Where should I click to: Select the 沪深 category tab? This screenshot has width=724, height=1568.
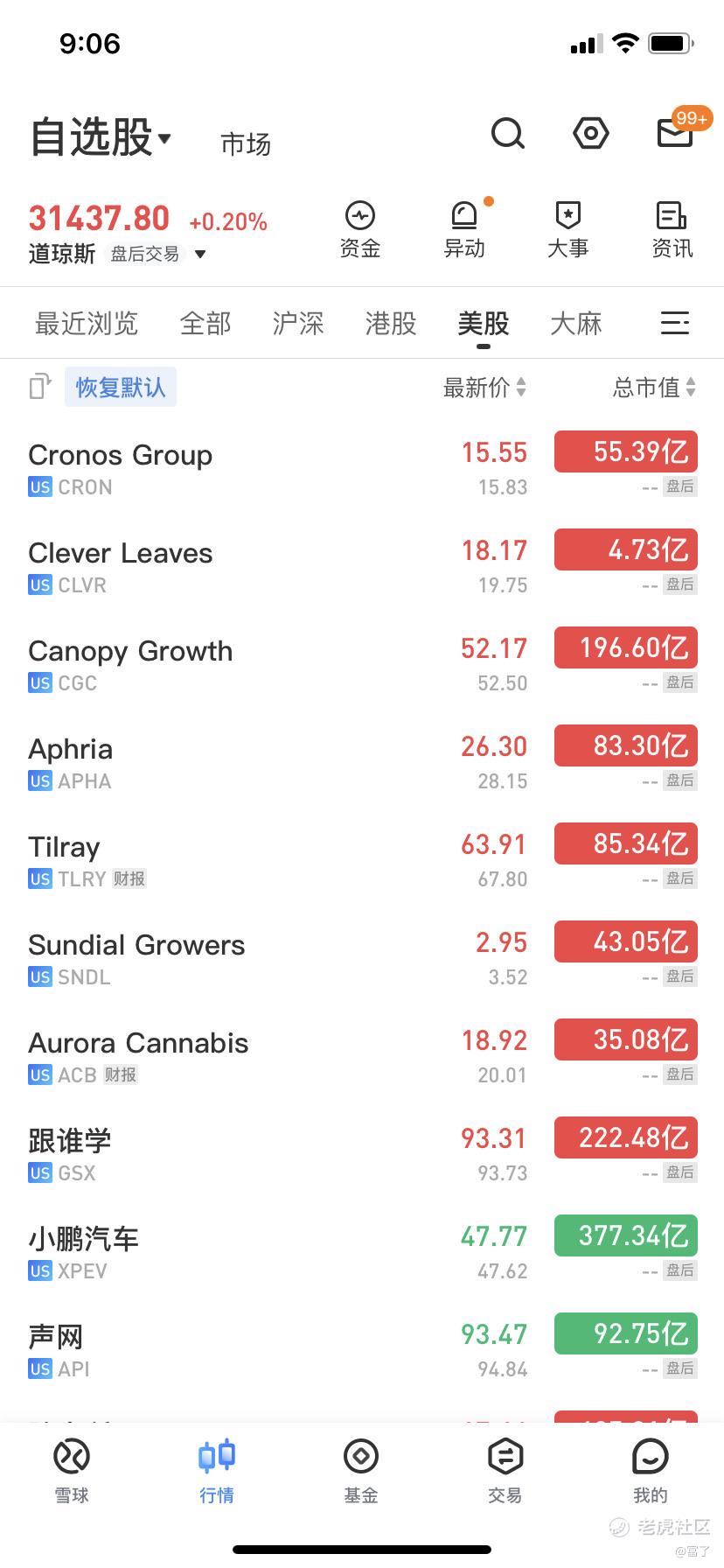click(x=298, y=324)
